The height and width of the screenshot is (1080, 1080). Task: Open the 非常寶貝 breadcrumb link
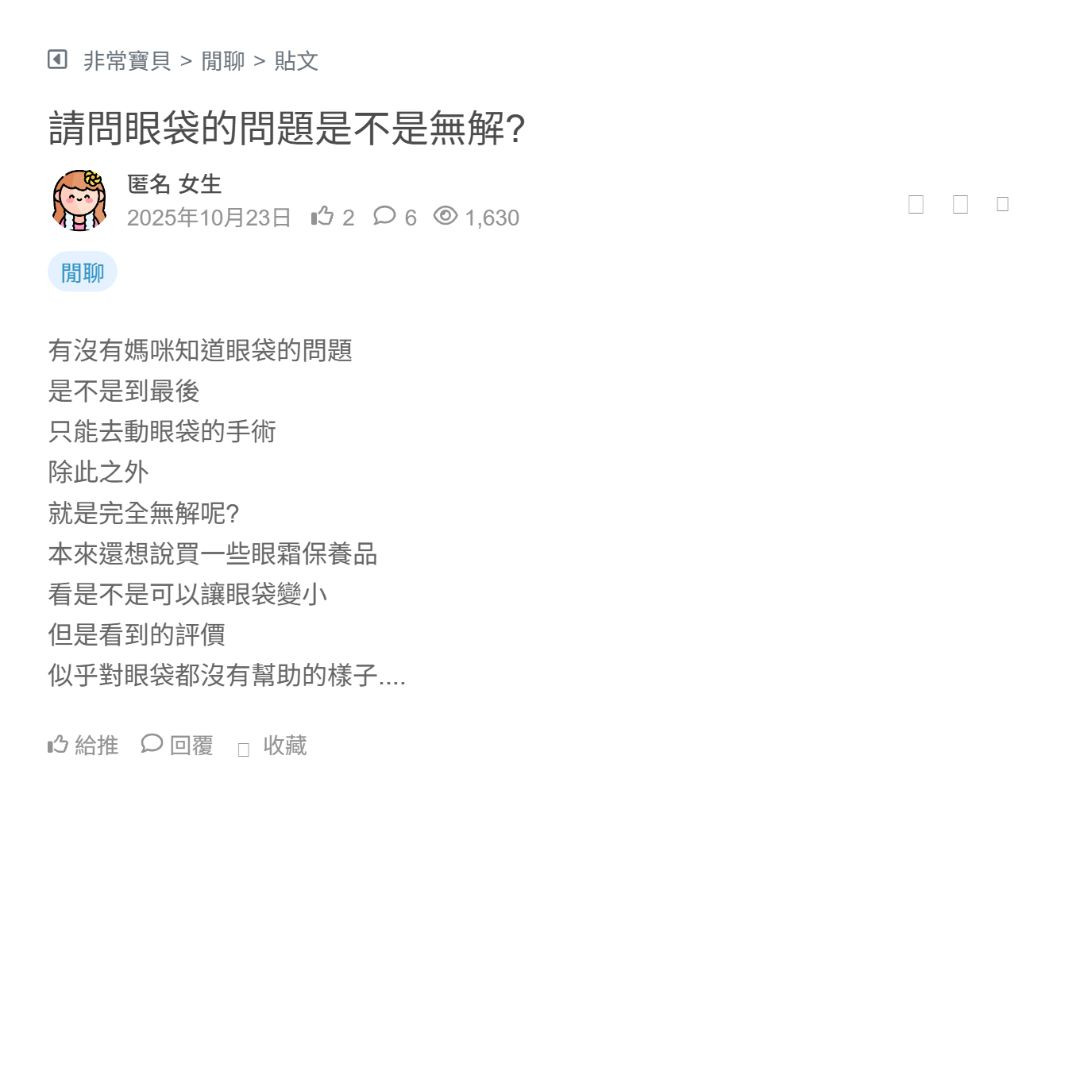click(x=127, y=61)
